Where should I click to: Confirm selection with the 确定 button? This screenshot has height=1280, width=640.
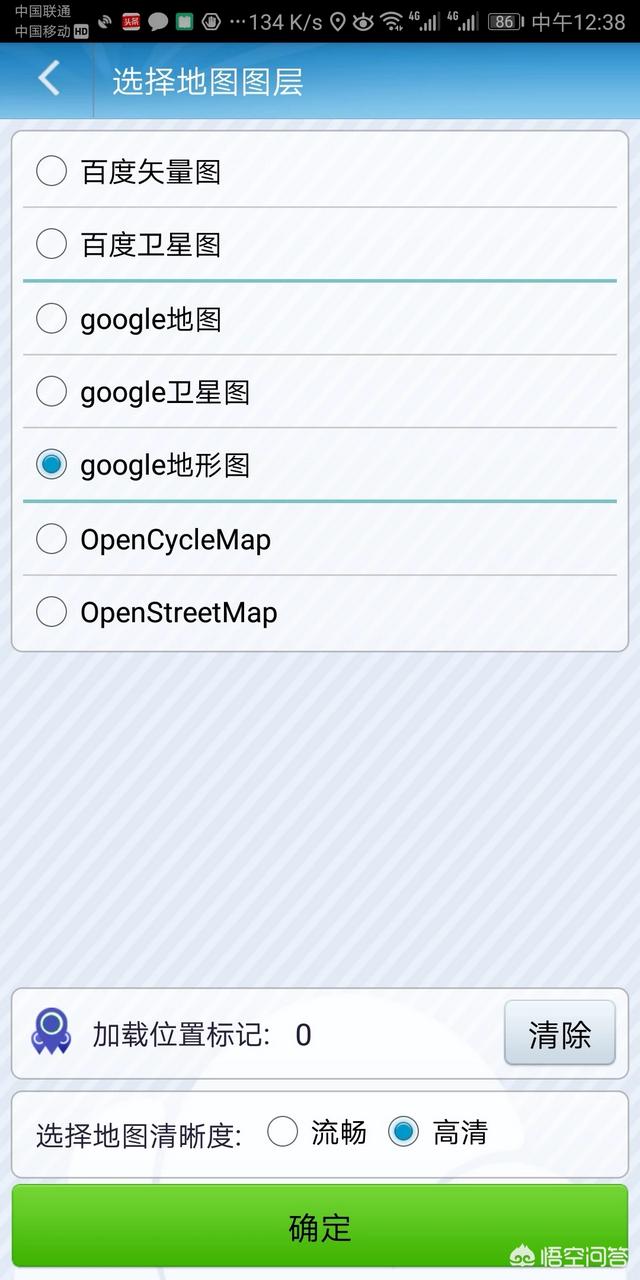coord(320,1226)
